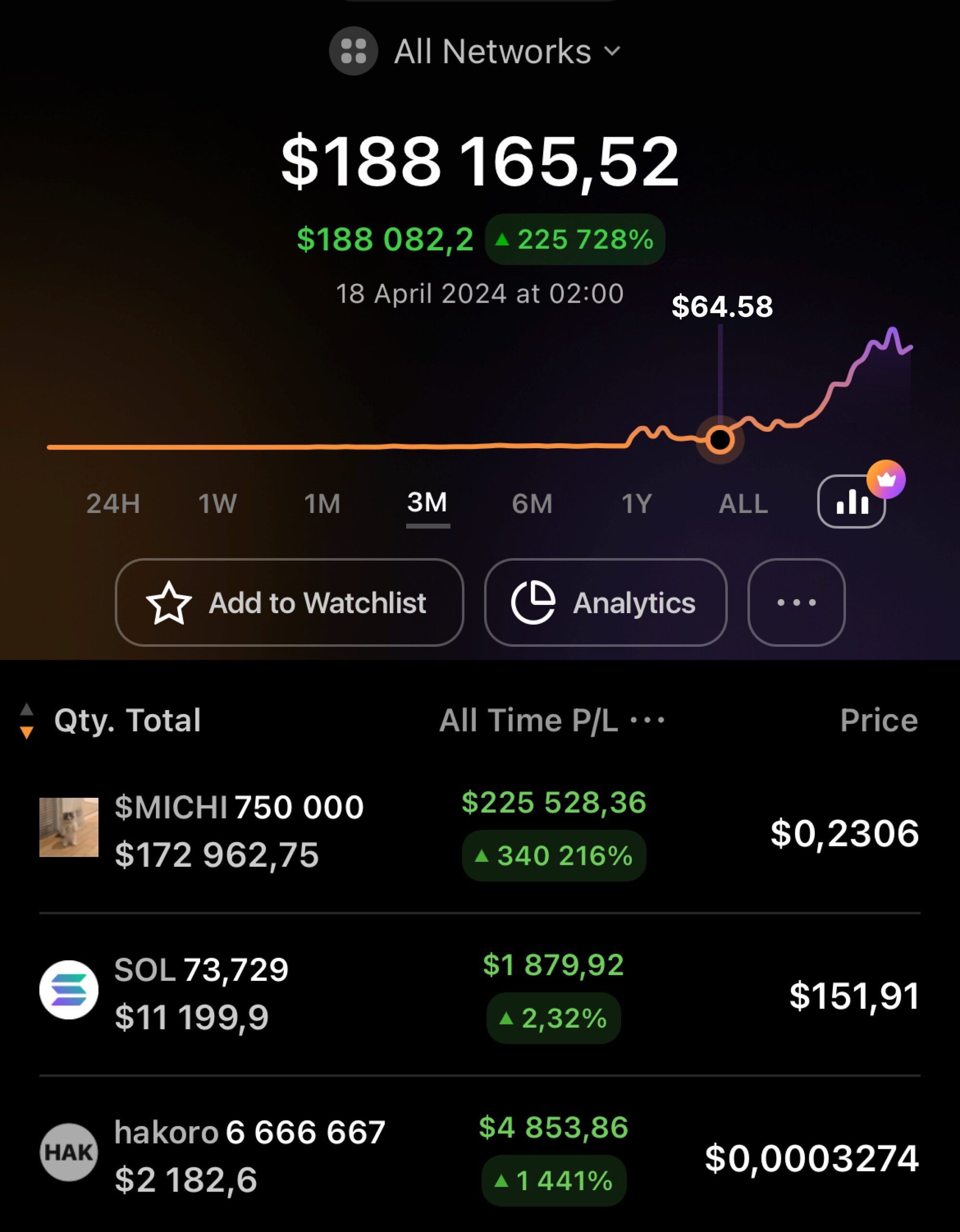
Task: Select the 6M chart range
Action: click(x=532, y=504)
